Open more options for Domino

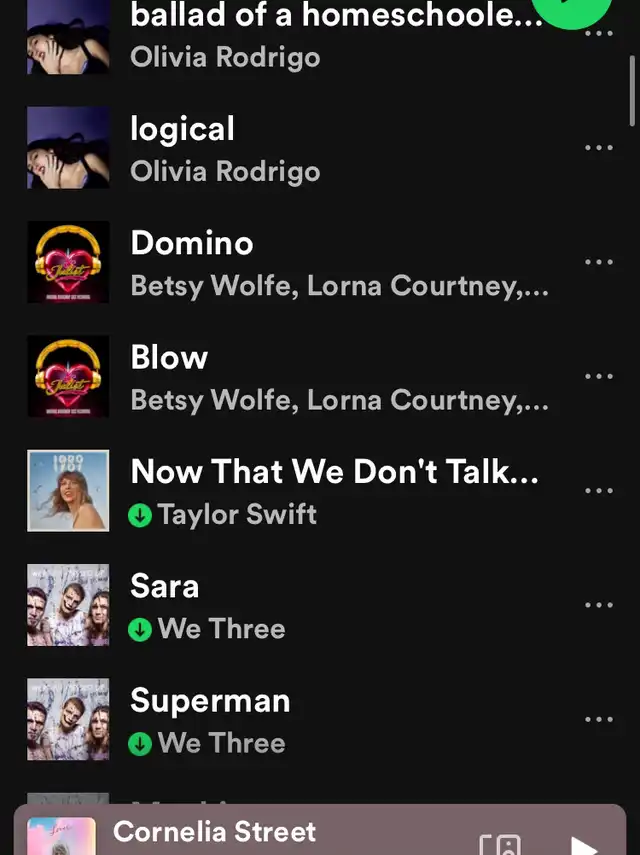[598, 262]
